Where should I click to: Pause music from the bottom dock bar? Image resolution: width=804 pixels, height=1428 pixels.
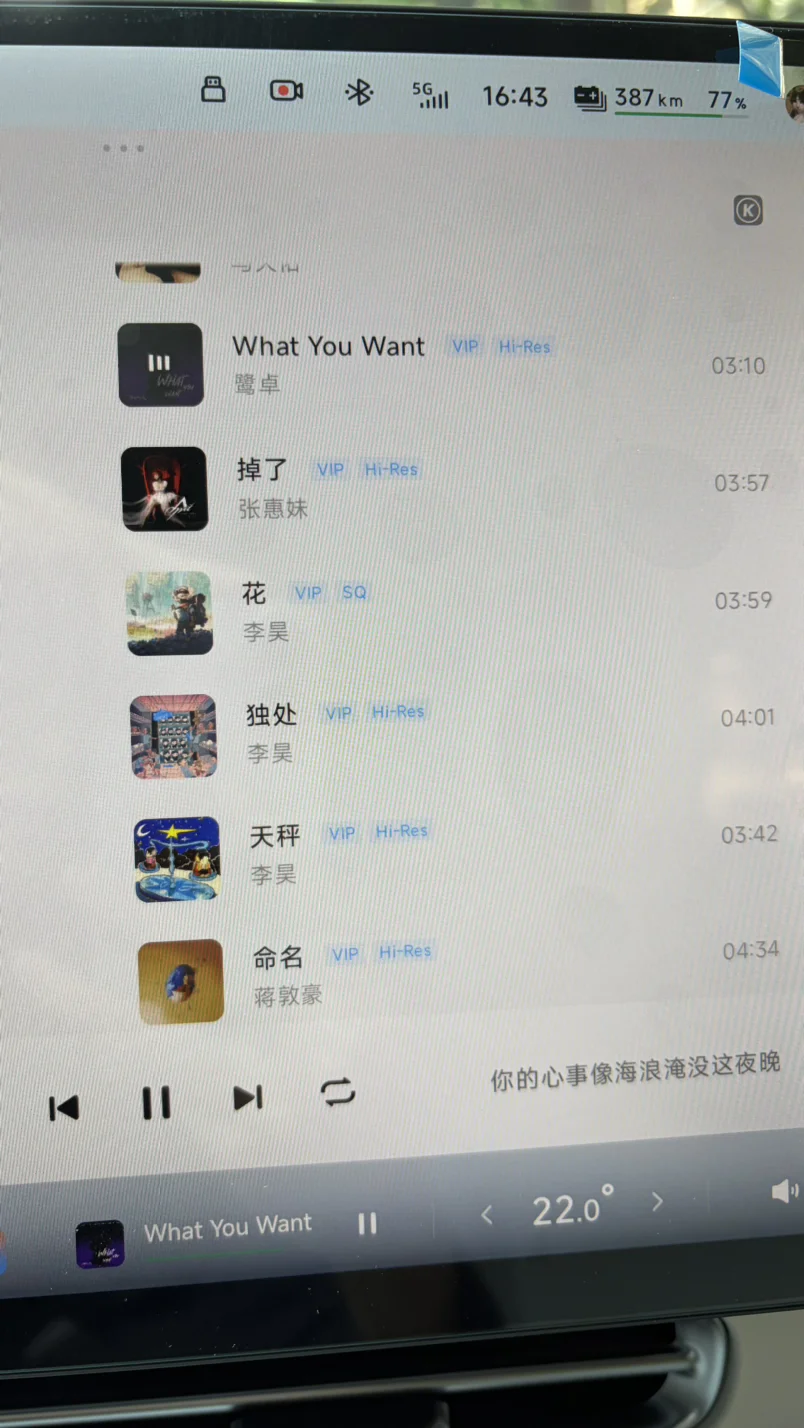pyautogui.click(x=367, y=1223)
